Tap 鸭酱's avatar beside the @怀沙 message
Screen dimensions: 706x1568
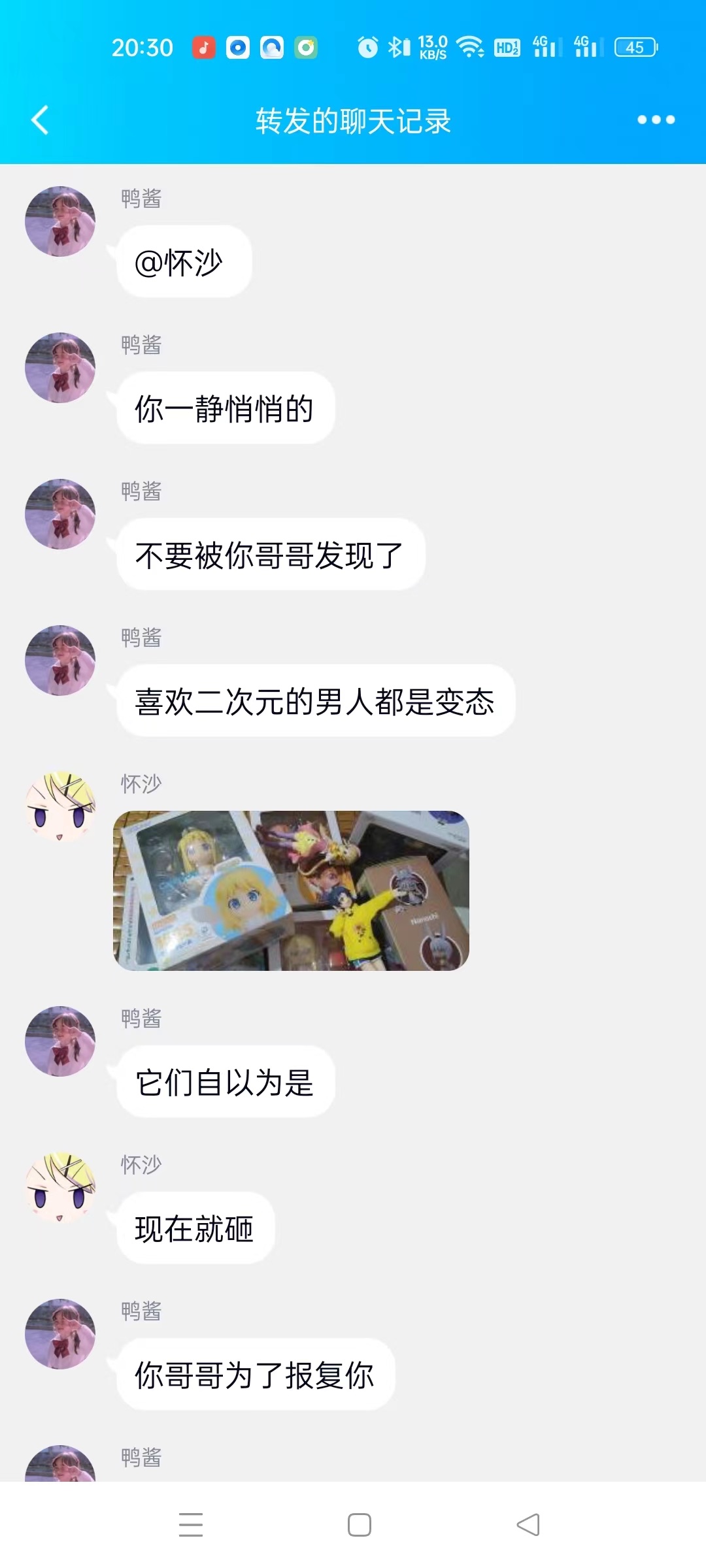click(x=60, y=221)
